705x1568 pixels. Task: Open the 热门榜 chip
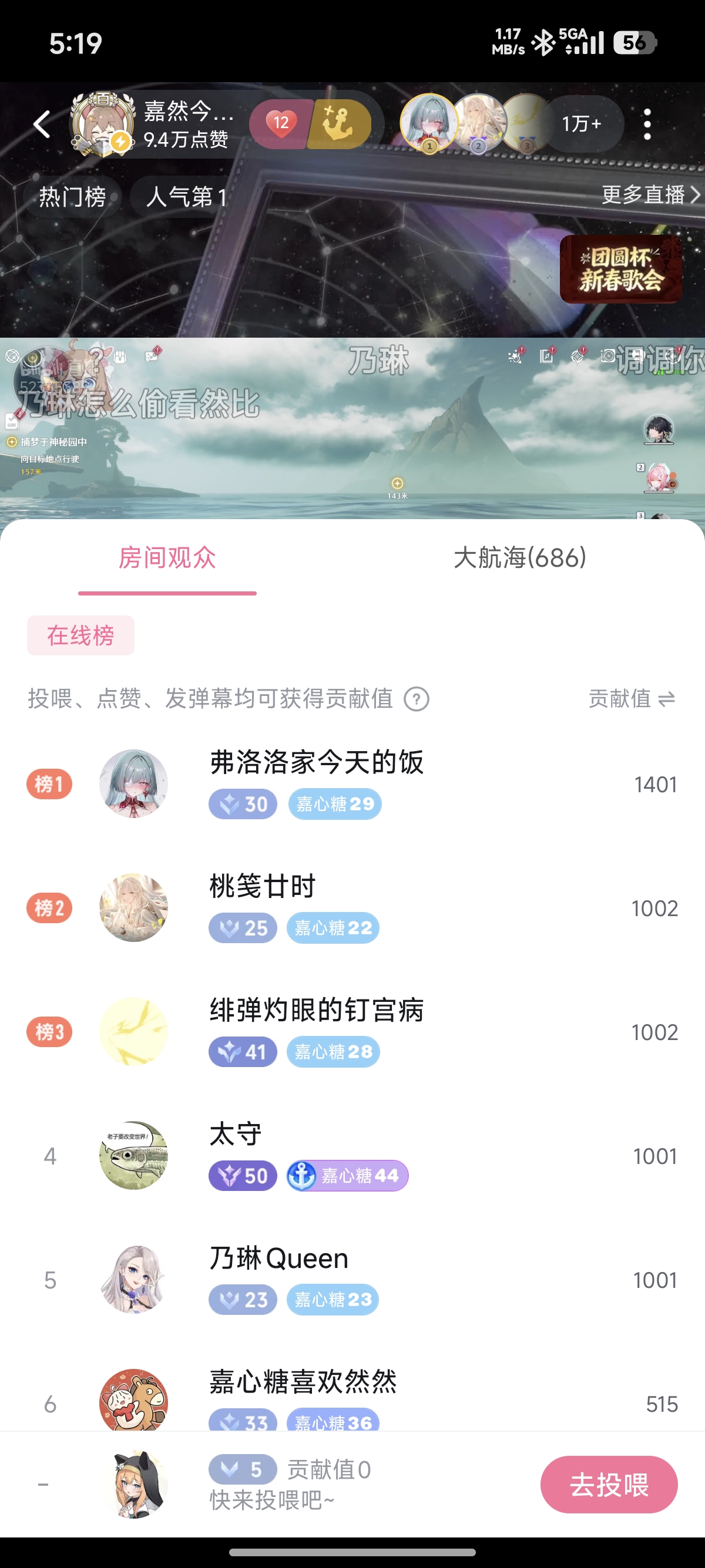(x=72, y=197)
